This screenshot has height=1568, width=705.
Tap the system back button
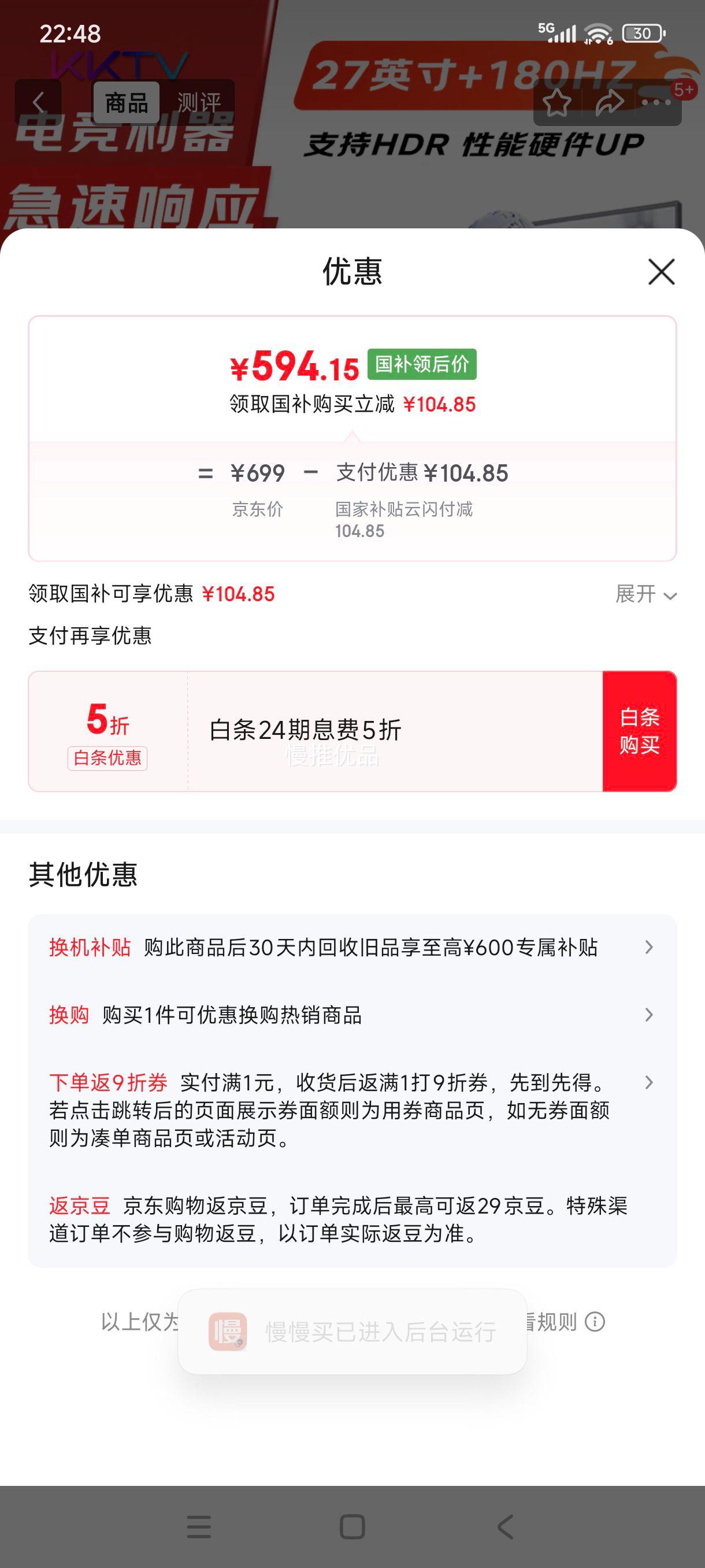coord(506,1526)
